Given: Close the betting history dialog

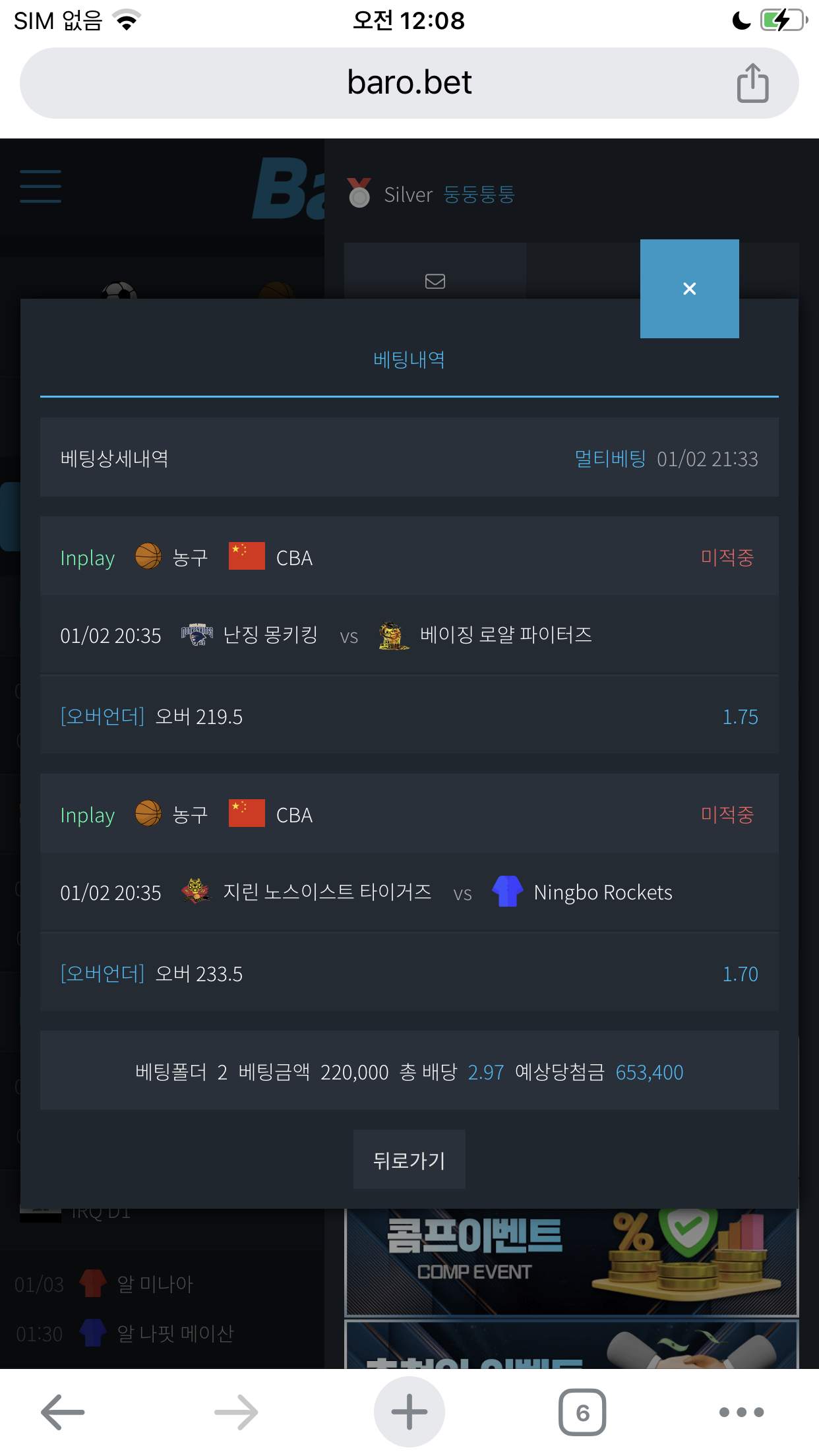Looking at the screenshot, I should [689, 289].
